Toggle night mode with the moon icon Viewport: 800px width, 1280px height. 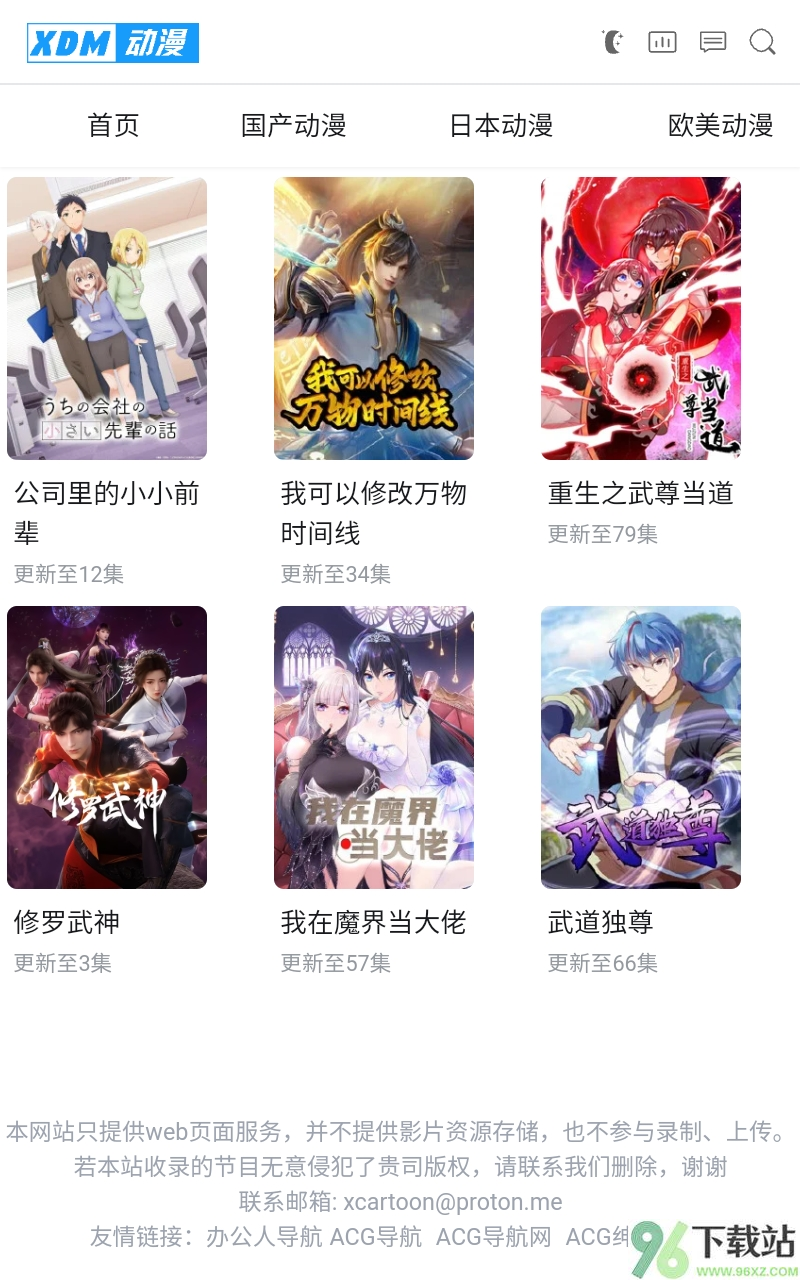pos(612,42)
